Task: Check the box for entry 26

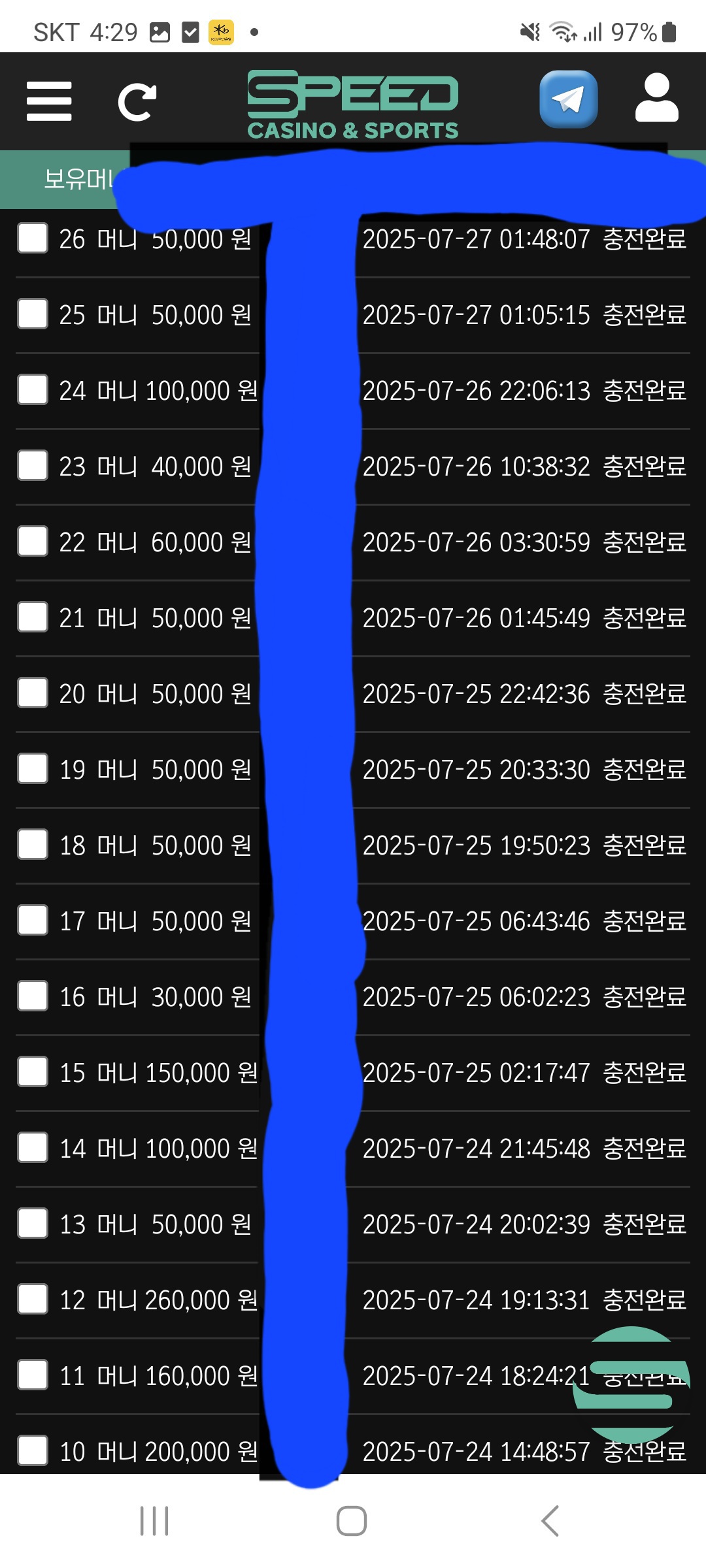Action: [33, 238]
